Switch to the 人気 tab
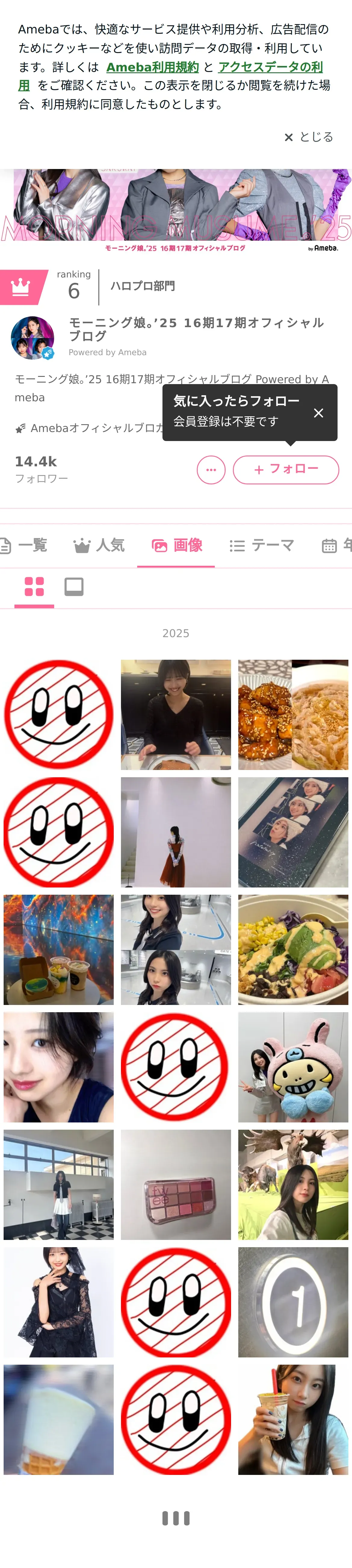 [99, 545]
